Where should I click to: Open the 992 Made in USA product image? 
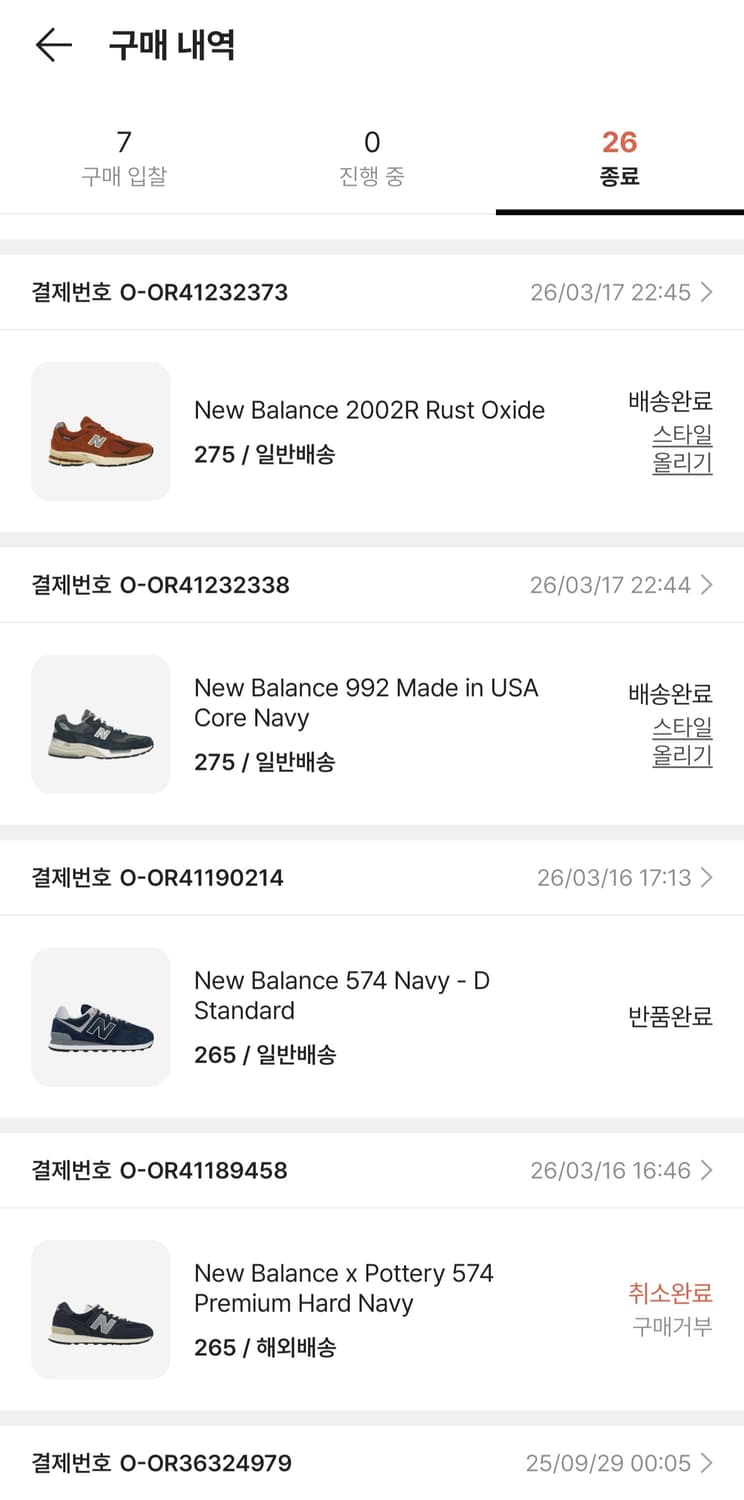(x=100, y=724)
